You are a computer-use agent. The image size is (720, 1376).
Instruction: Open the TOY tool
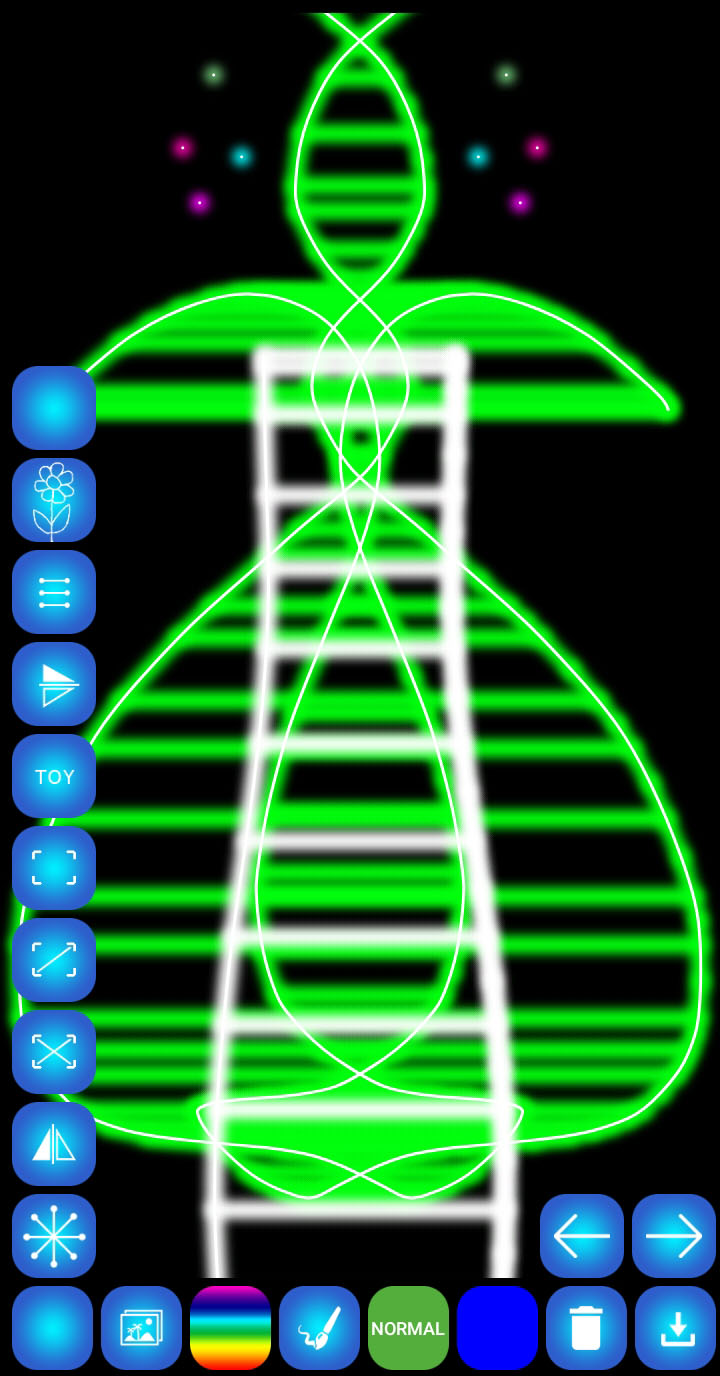pyautogui.click(x=54, y=776)
